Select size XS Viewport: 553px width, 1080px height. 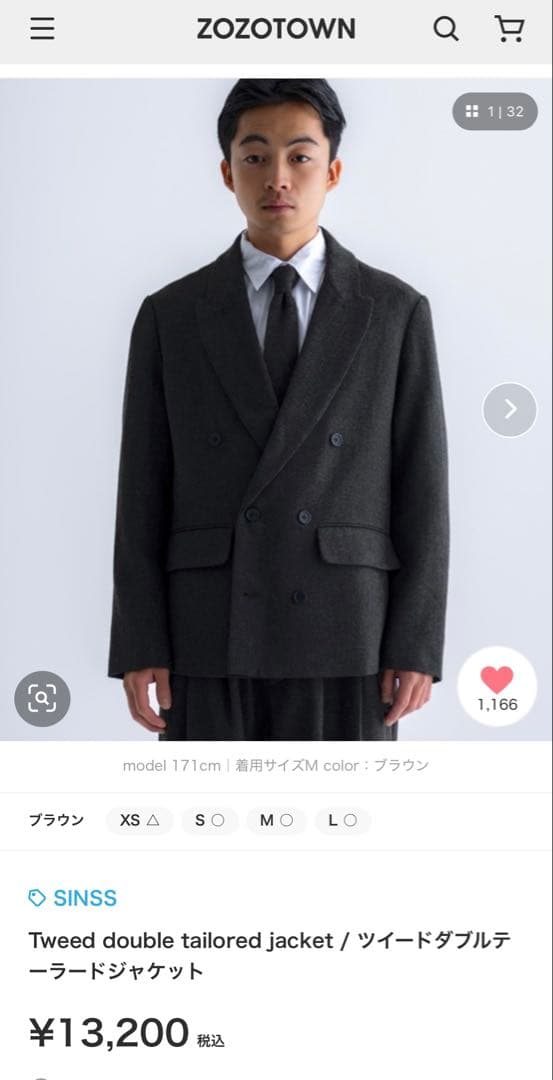pos(139,820)
